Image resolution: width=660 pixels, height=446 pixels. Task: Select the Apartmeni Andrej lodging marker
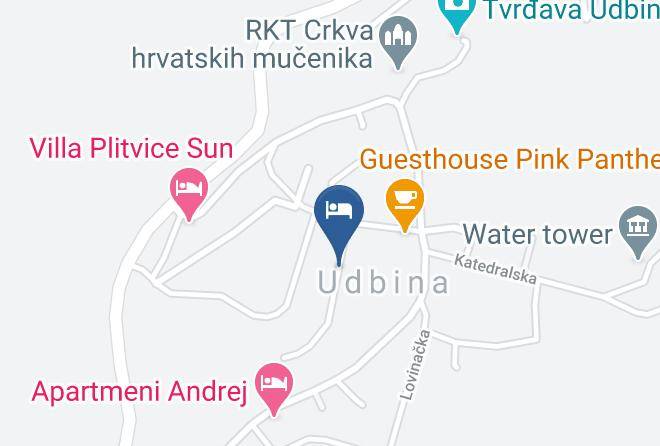pos(274,387)
